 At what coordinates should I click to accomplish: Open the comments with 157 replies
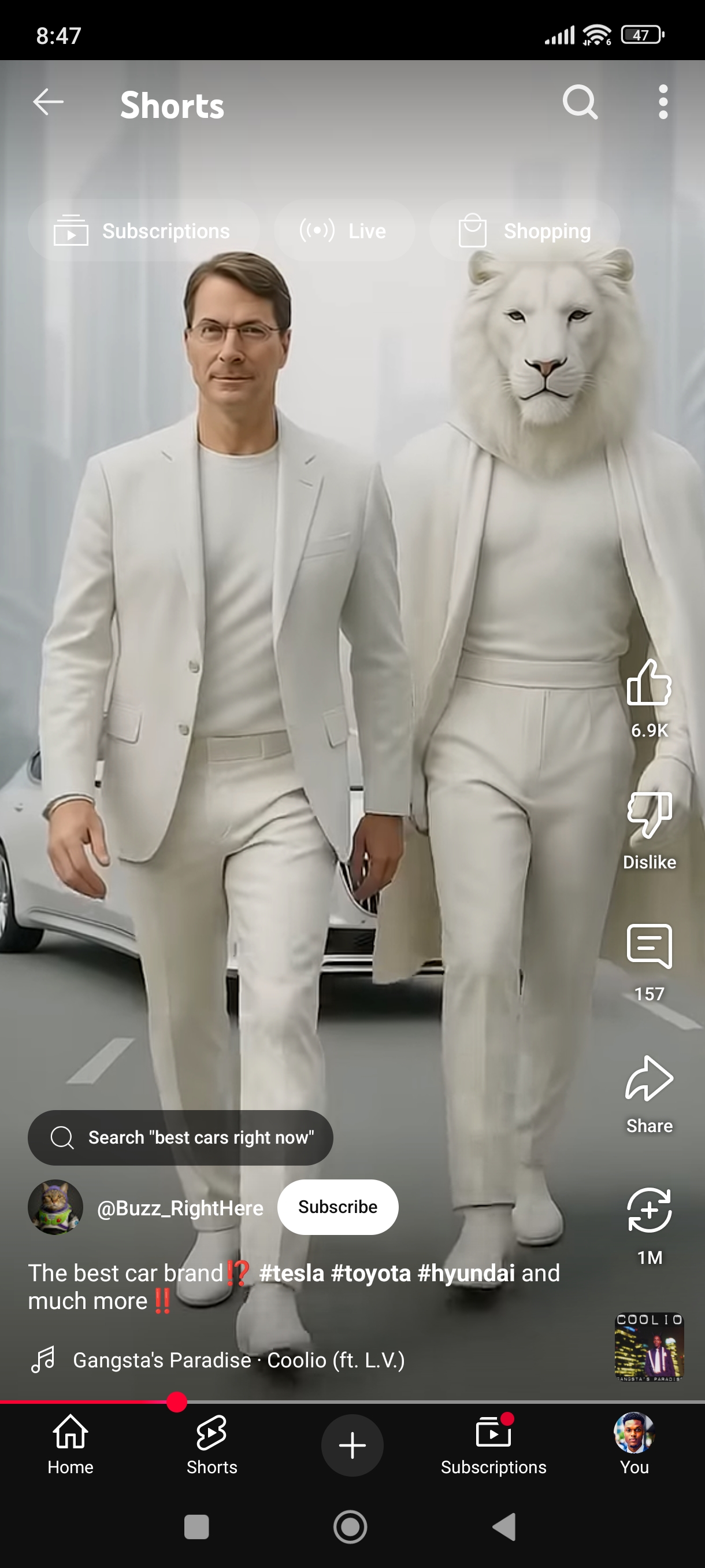pyautogui.click(x=649, y=946)
